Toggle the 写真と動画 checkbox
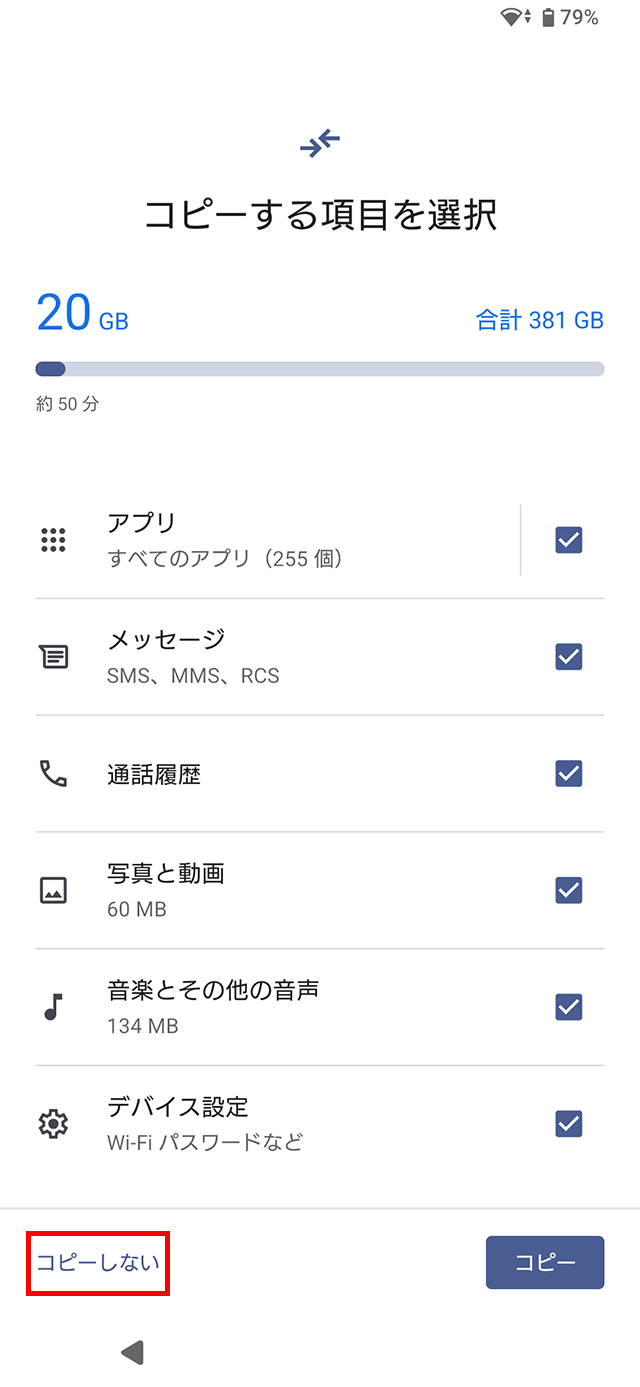Screen dimensions: 640x1387 (x=569, y=890)
